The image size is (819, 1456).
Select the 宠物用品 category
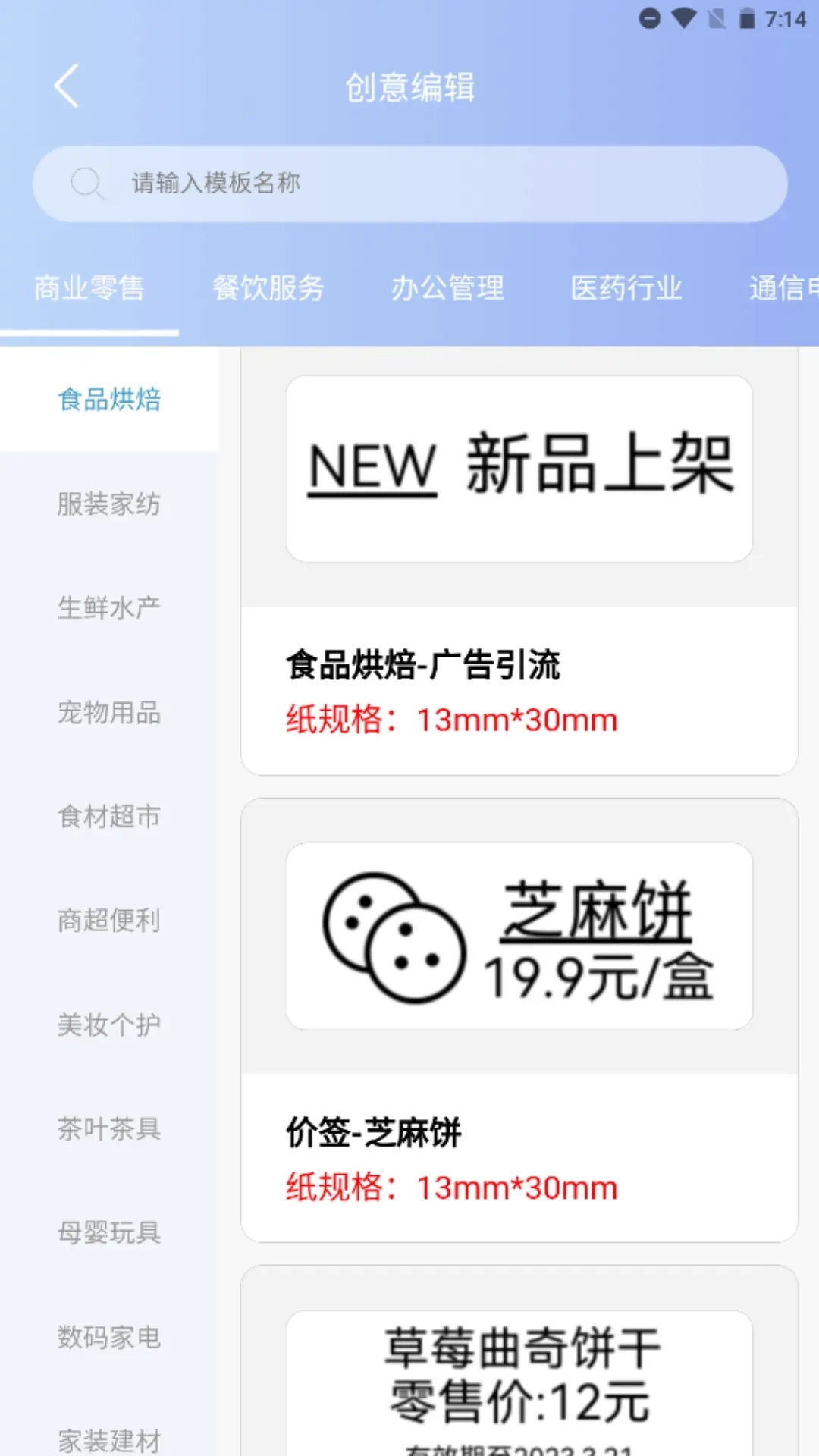tap(110, 713)
